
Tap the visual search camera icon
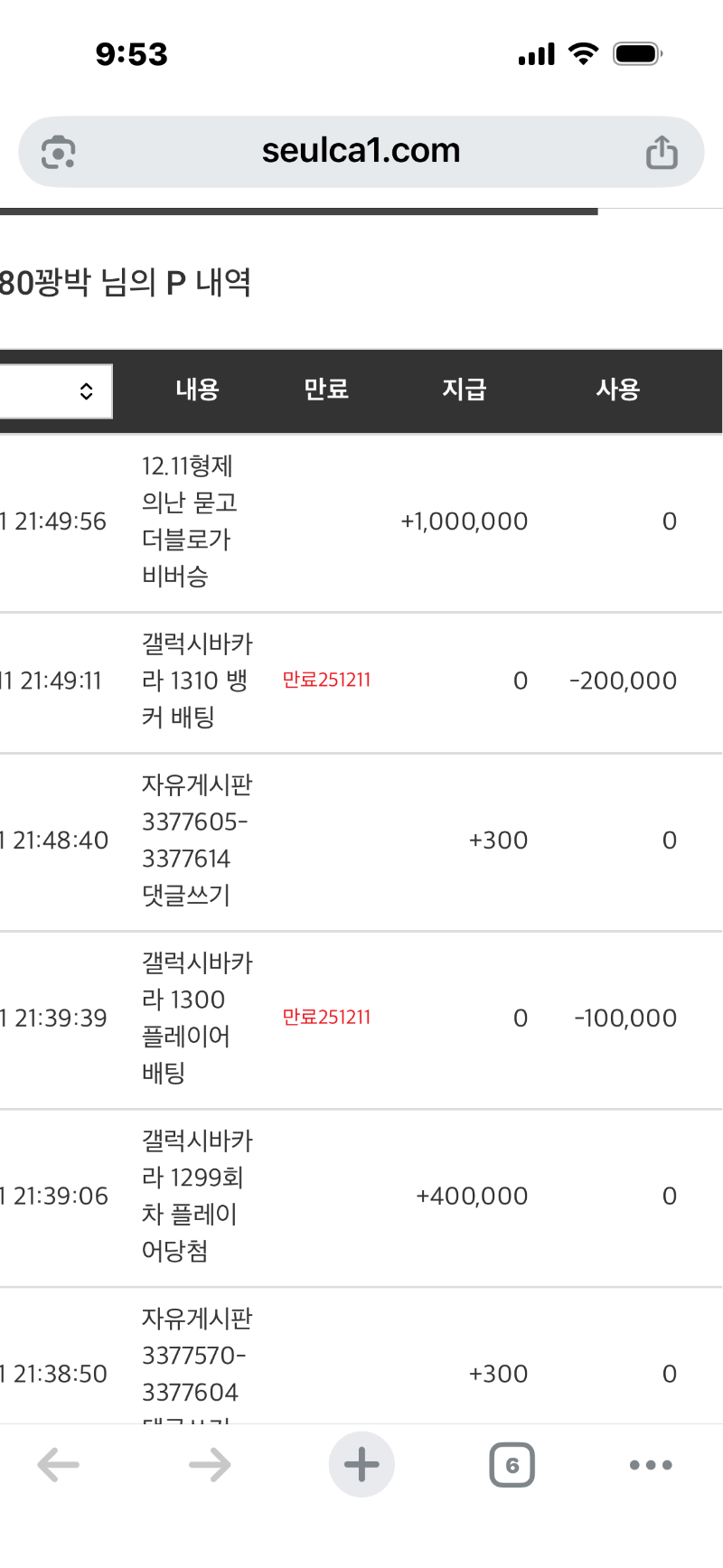(x=58, y=151)
